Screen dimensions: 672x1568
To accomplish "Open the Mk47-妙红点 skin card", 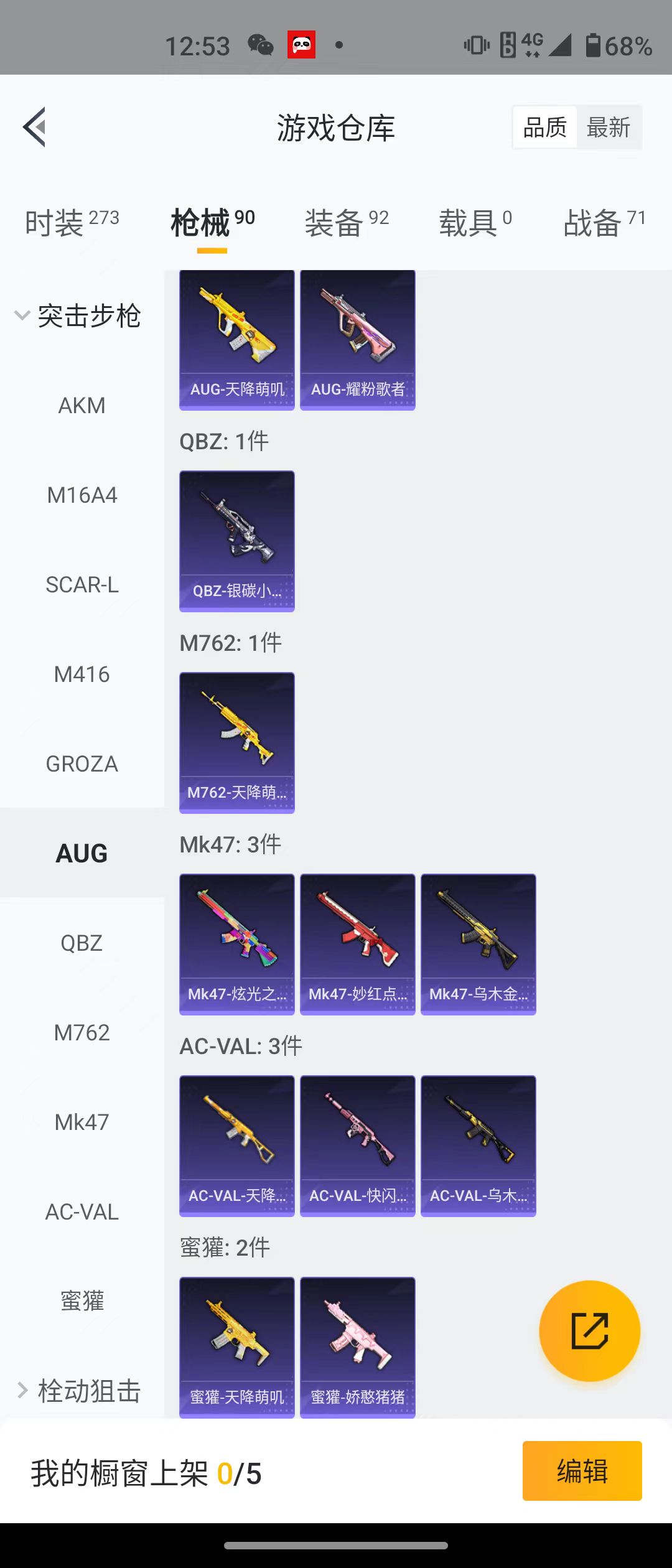I will 358,944.
